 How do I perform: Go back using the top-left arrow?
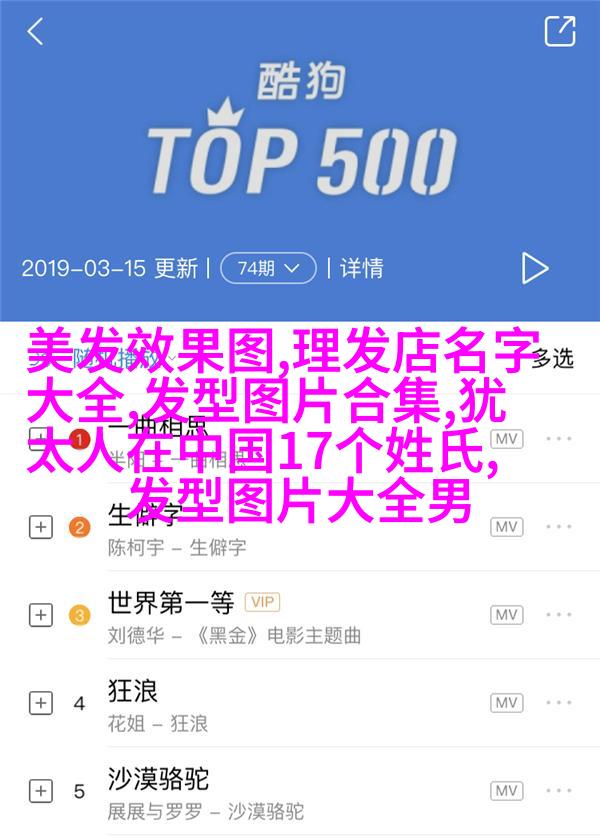tap(35, 31)
